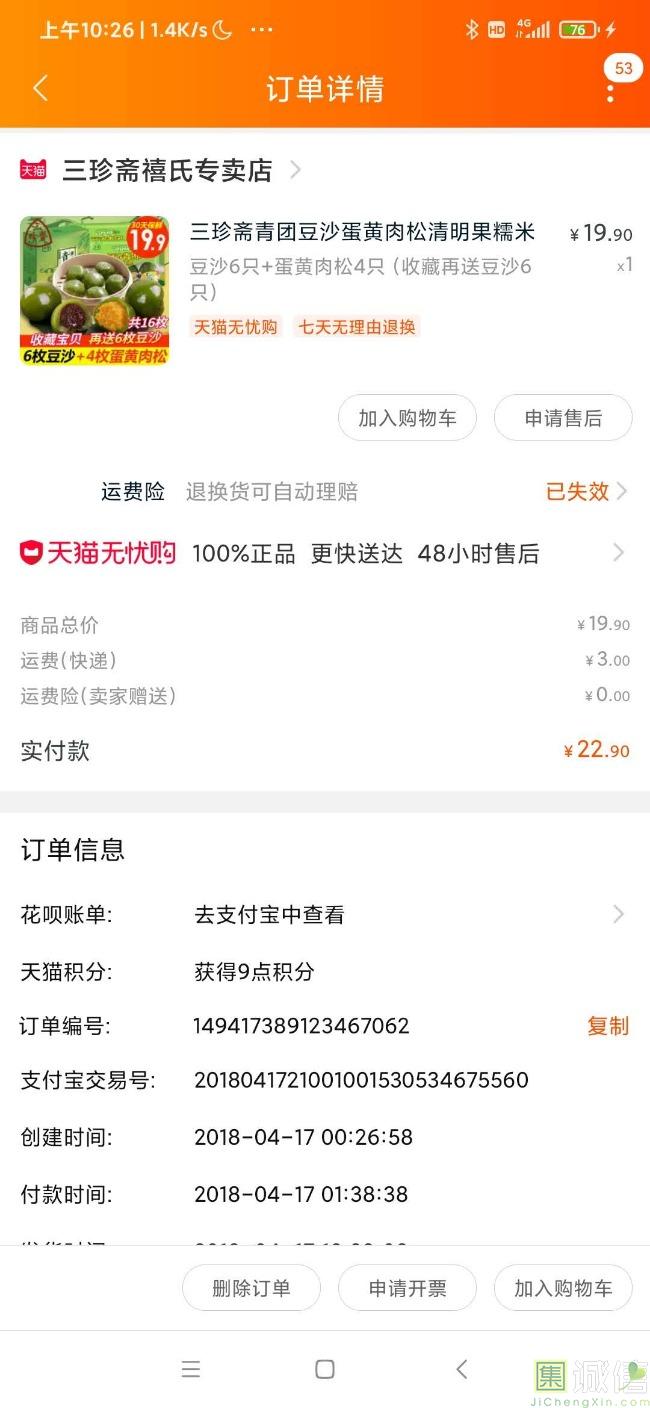The image size is (650, 1408).
Task: Open the 运费险 已失效 row
Action: 585,491
